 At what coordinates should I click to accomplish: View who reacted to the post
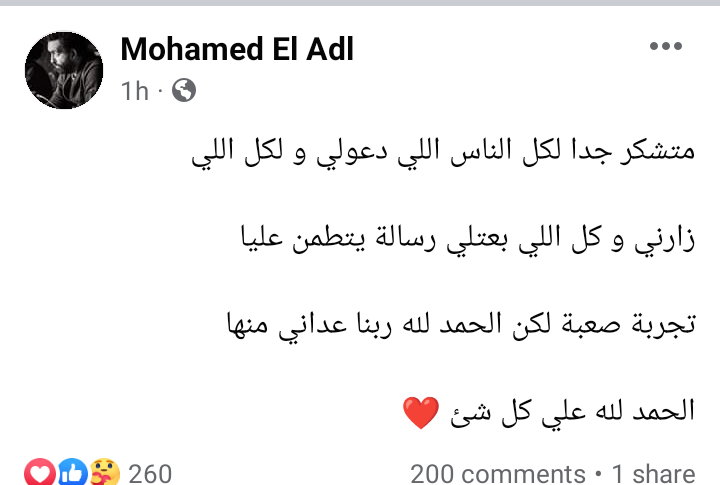(98, 472)
